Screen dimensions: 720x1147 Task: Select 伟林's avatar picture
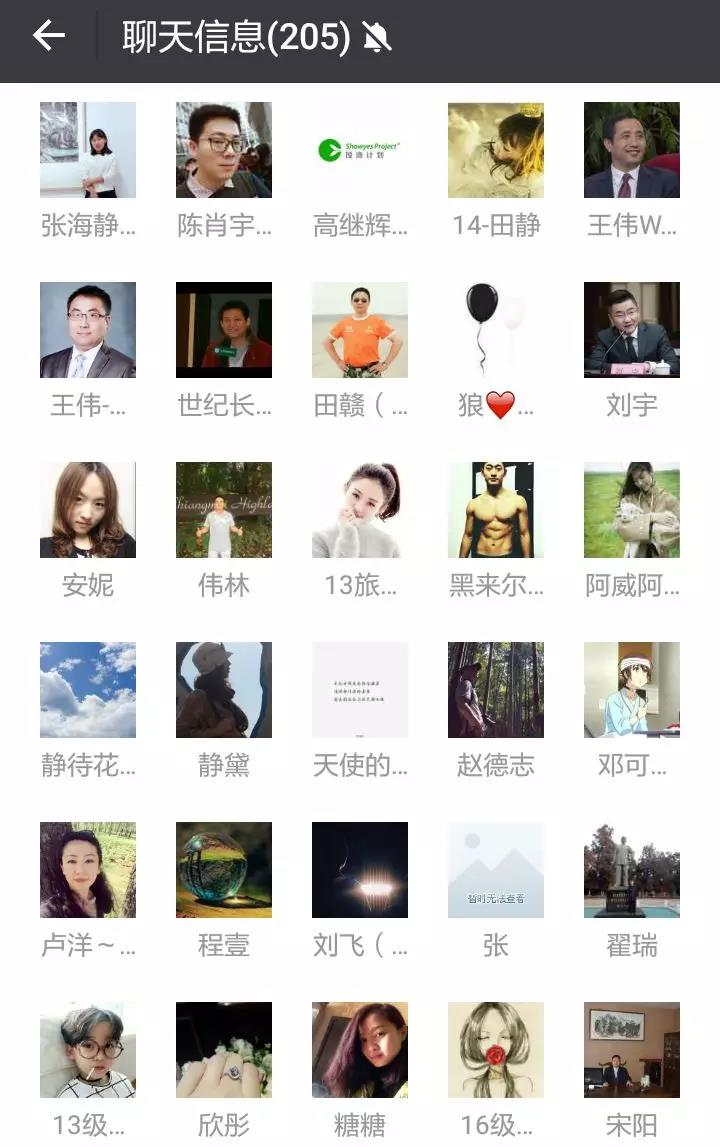coord(223,510)
